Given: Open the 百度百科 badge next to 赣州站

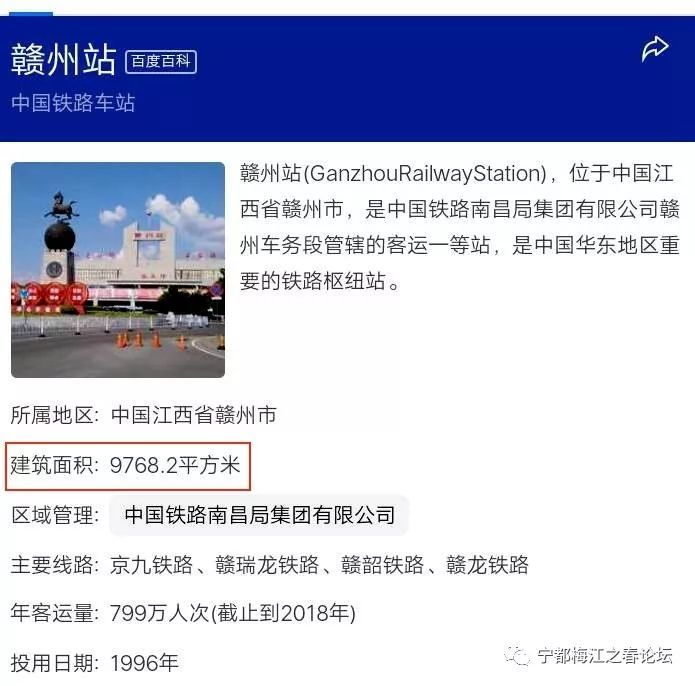Looking at the screenshot, I should click(x=161, y=61).
